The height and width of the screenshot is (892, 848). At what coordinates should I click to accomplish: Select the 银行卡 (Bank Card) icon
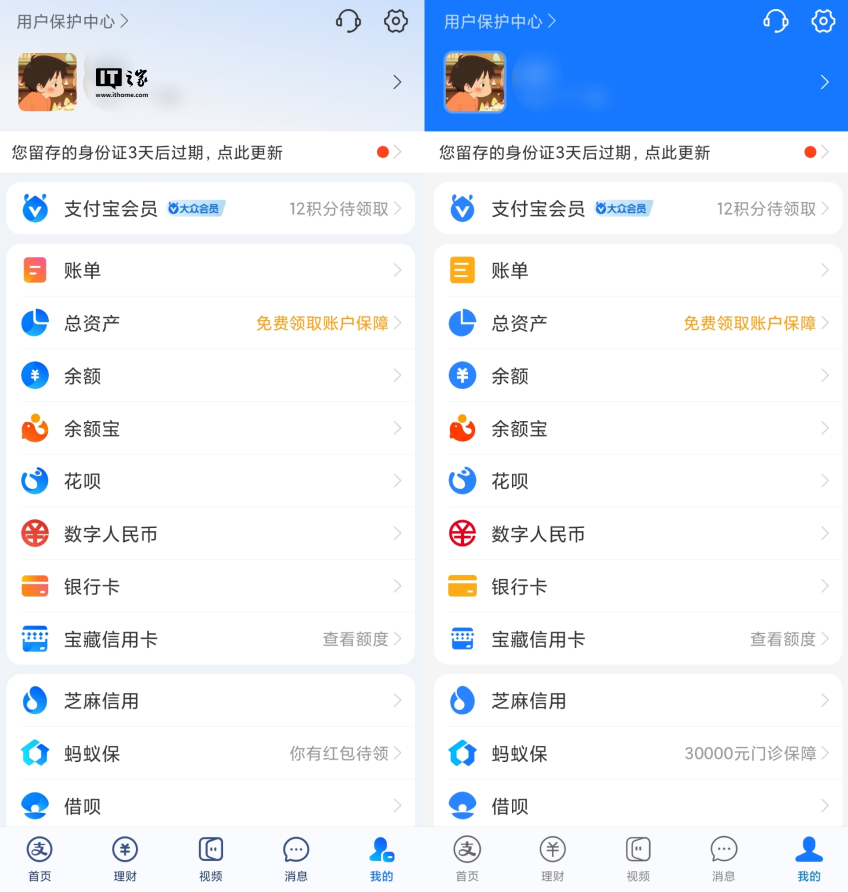pos(34,587)
